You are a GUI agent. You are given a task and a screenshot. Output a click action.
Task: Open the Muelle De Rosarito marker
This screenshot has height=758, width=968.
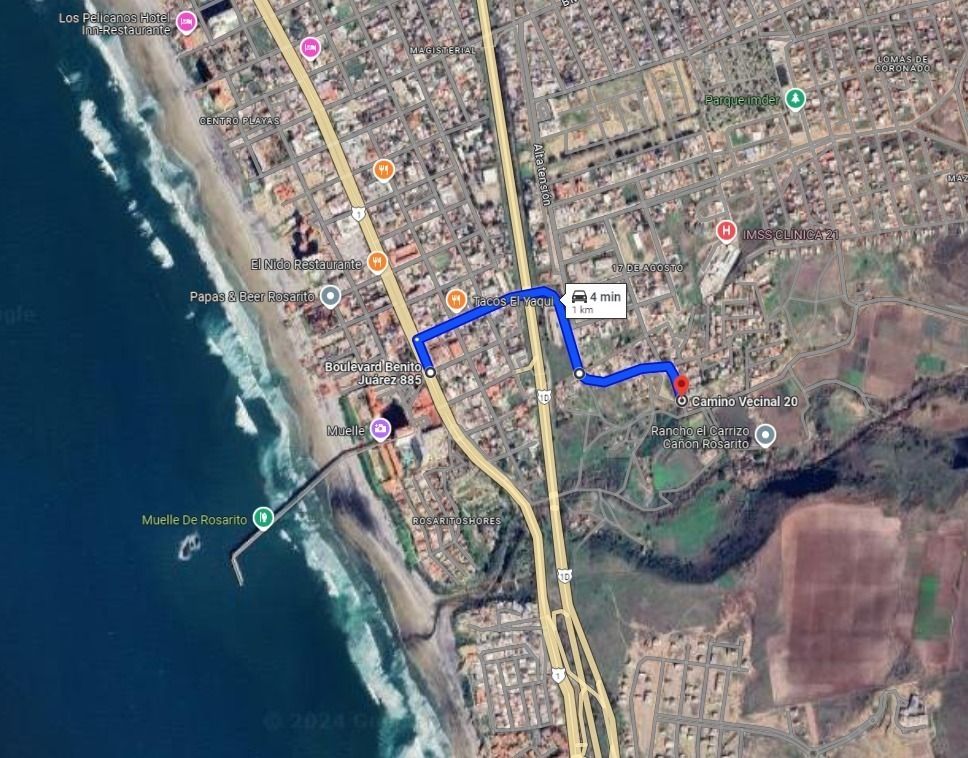262,517
